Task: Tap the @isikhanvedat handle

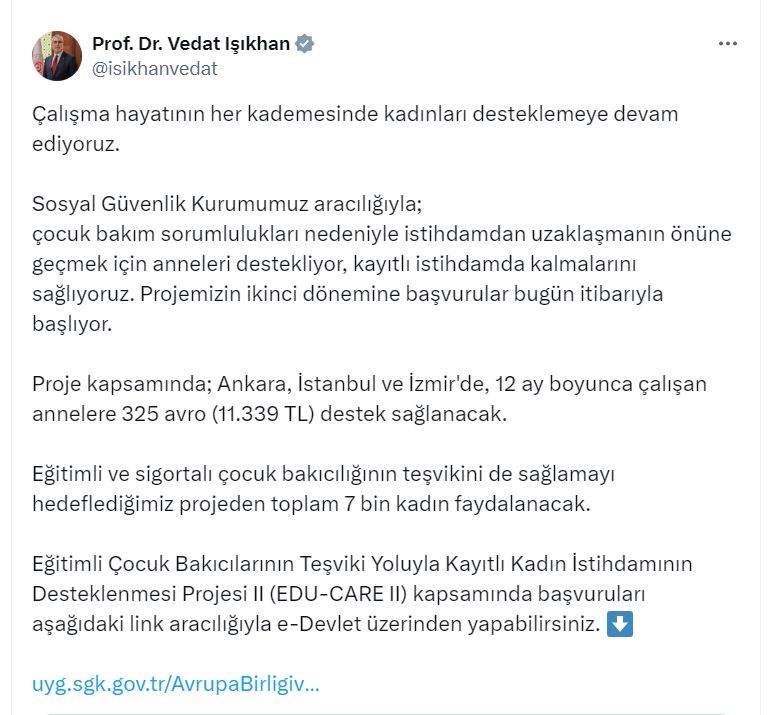Action: [x=155, y=69]
